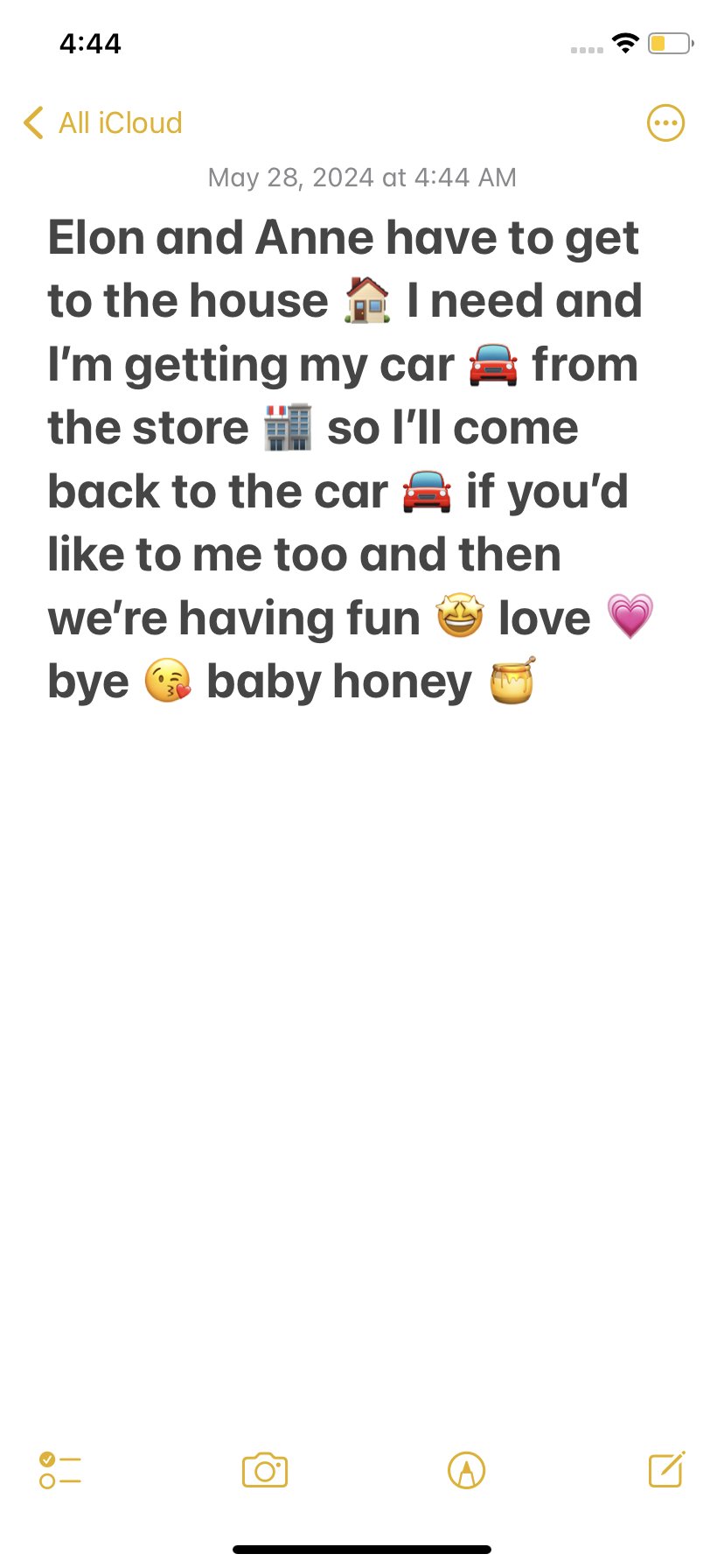Compose a new note
Screen dimensions: 724x1568
pos(666,1469)
